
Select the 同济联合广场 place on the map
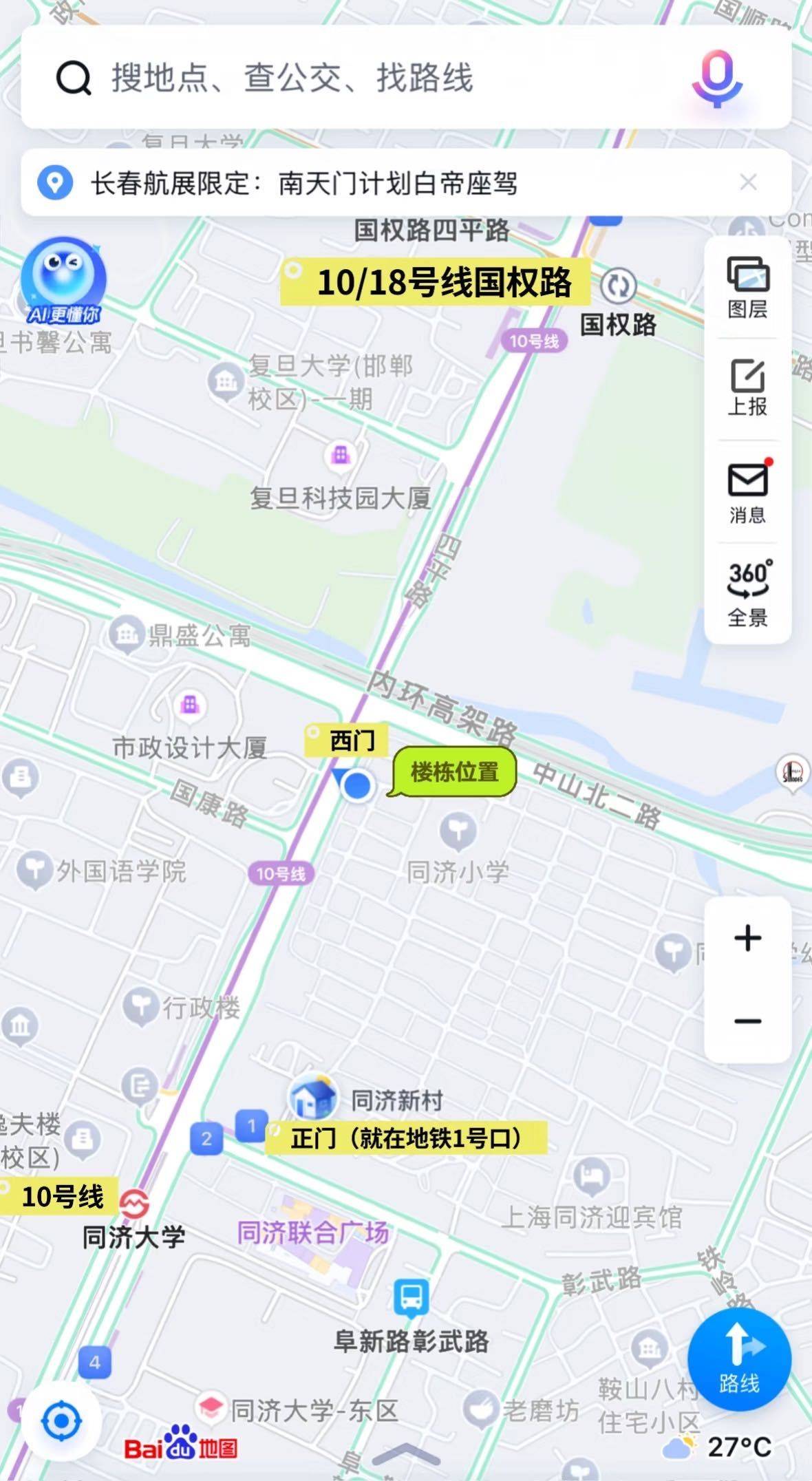pos(312,1232)
